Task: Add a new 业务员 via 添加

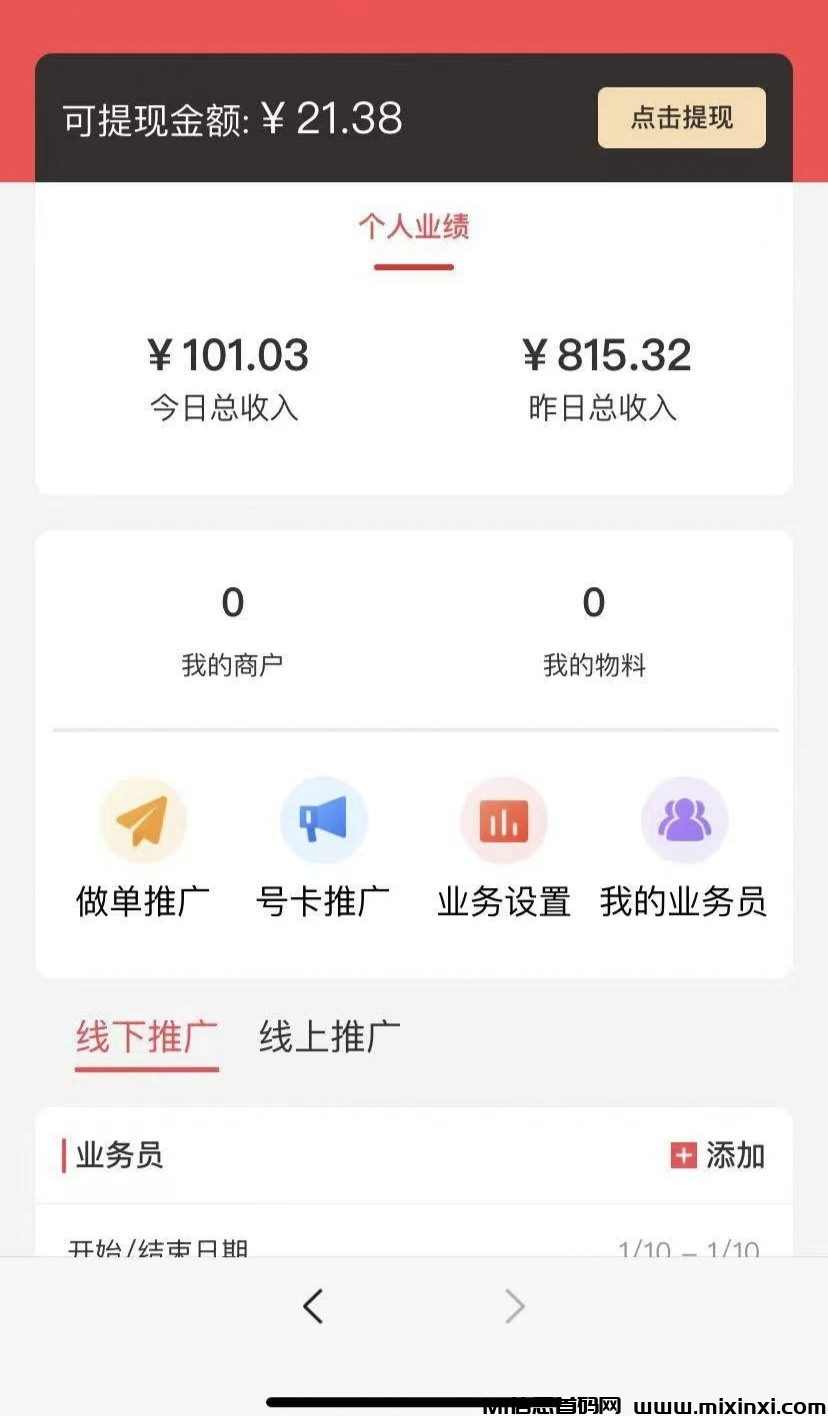Action: click(x=718, y=1156)
